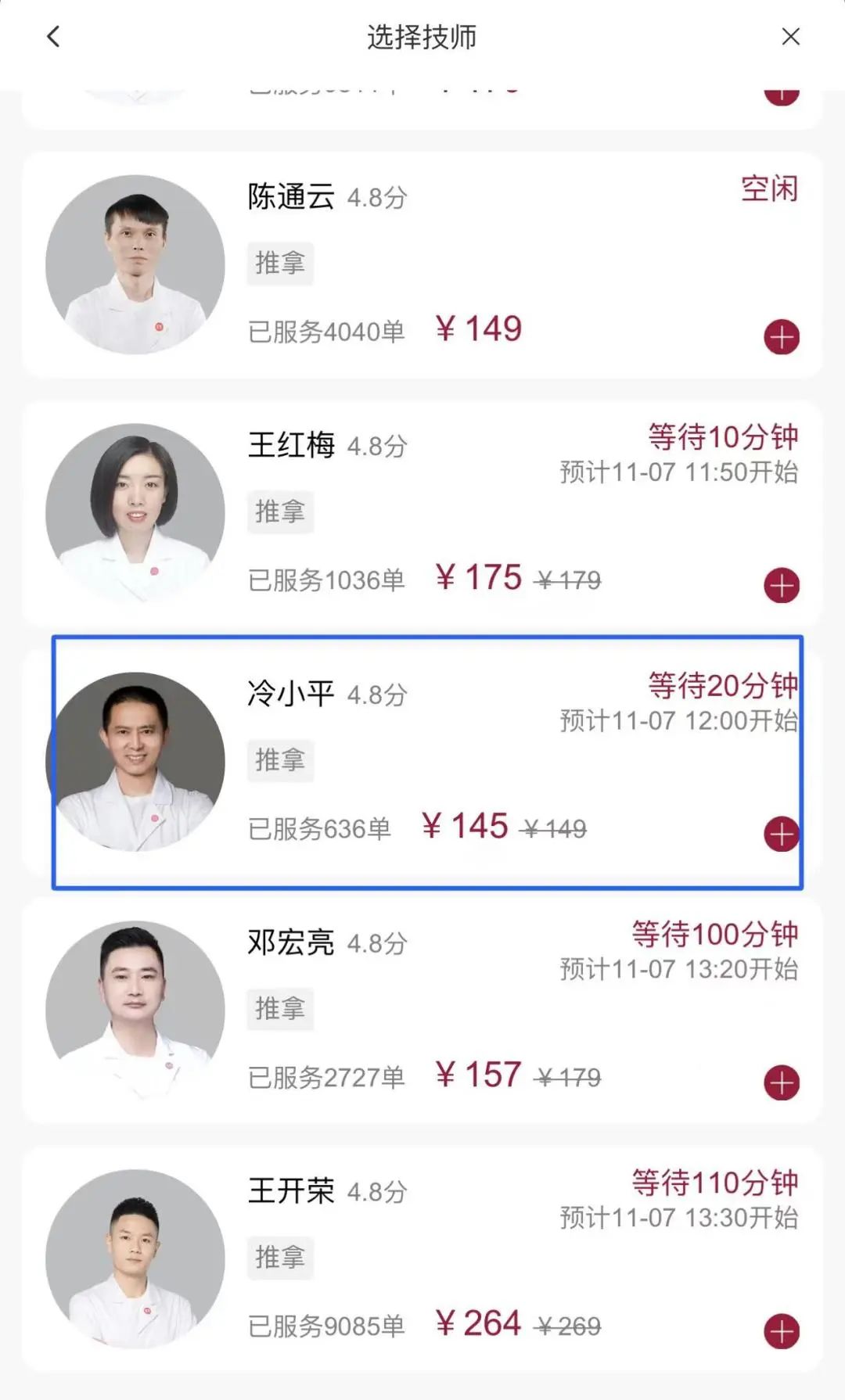Tap the plus button next to 陈通云

pyautogui.click(x=780, y=338)
